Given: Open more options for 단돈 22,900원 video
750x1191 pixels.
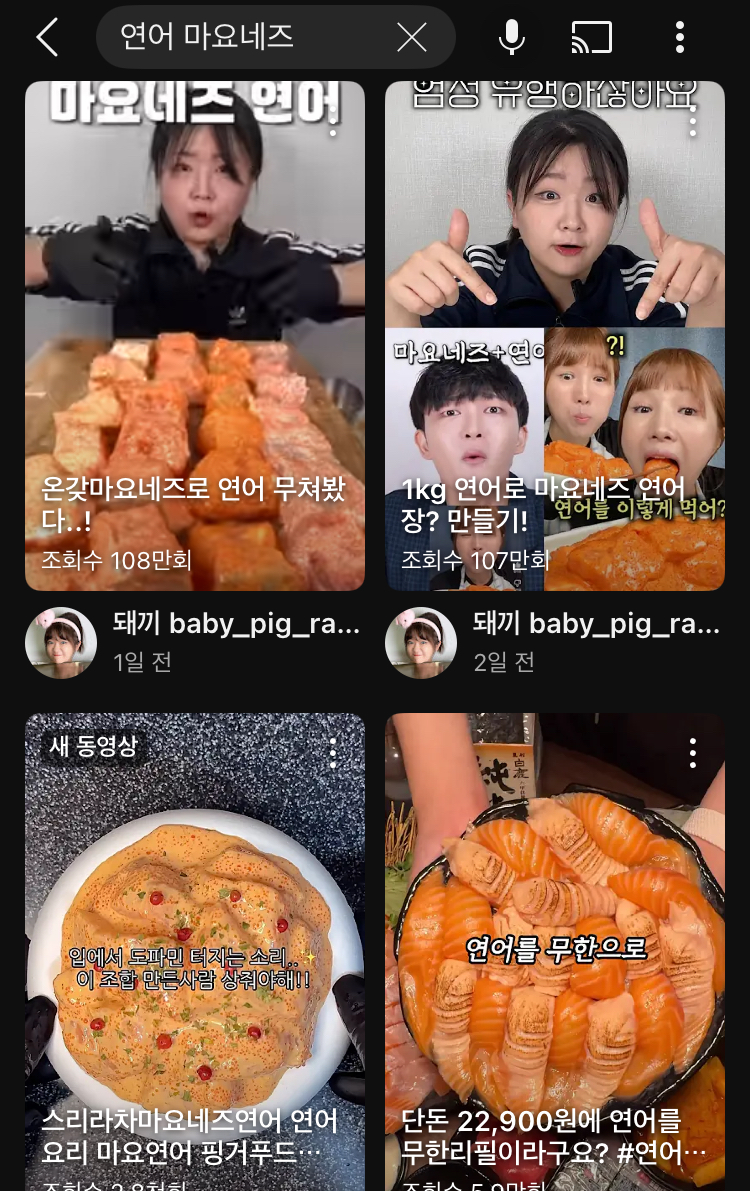Looking at the screenshot, I should tap(693, 753).
